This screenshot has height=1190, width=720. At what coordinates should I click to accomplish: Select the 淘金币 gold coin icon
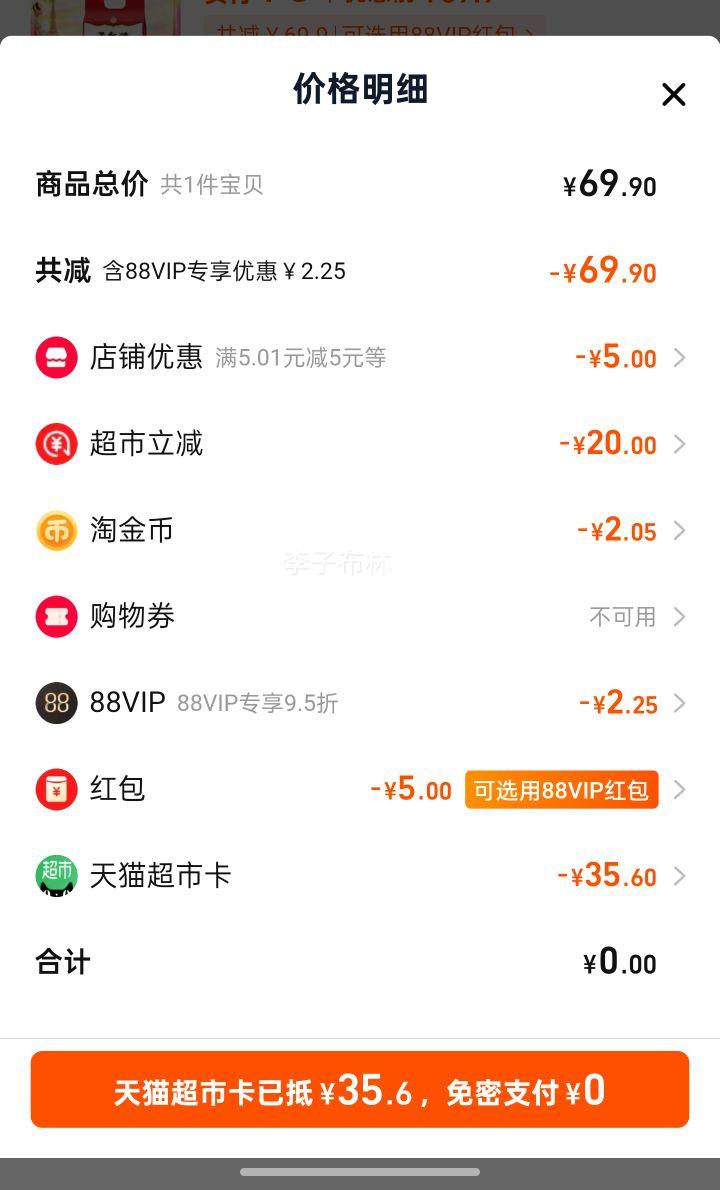click(x=57, y=530)
